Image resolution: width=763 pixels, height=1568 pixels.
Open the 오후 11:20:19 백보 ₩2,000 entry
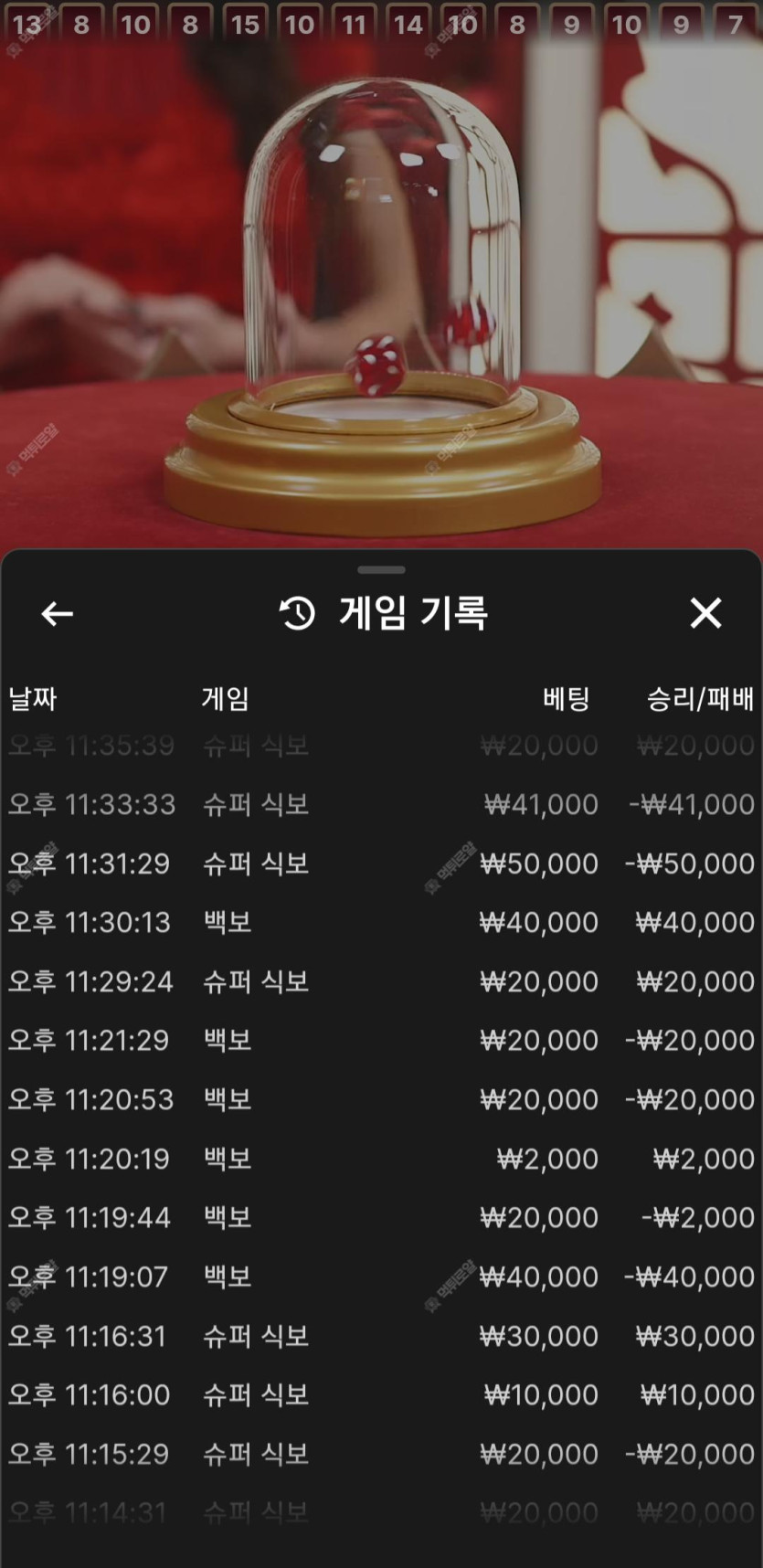[381, 1159]
